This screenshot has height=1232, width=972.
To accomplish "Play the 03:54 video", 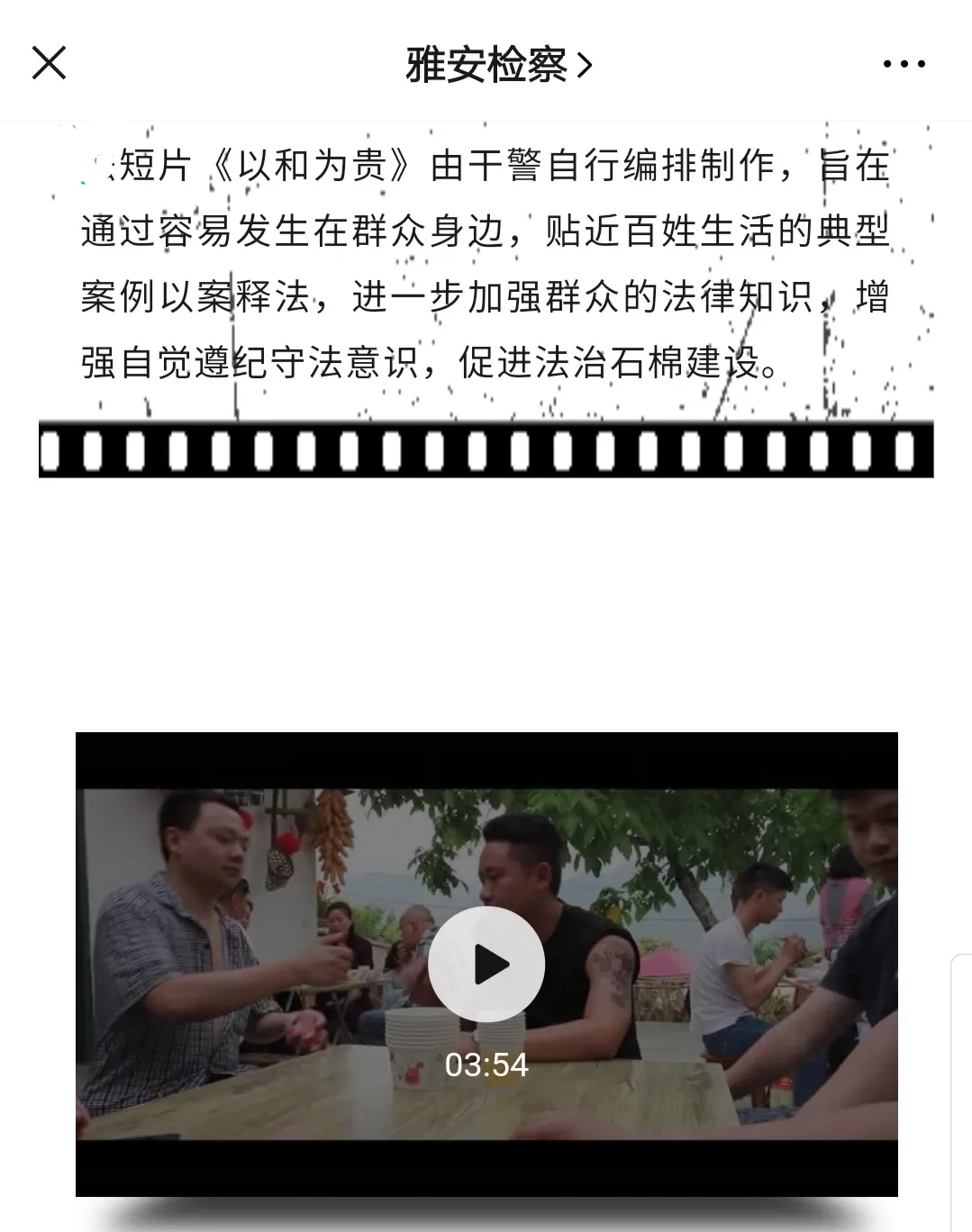I will pyautogui.click(x=486, y=965).
